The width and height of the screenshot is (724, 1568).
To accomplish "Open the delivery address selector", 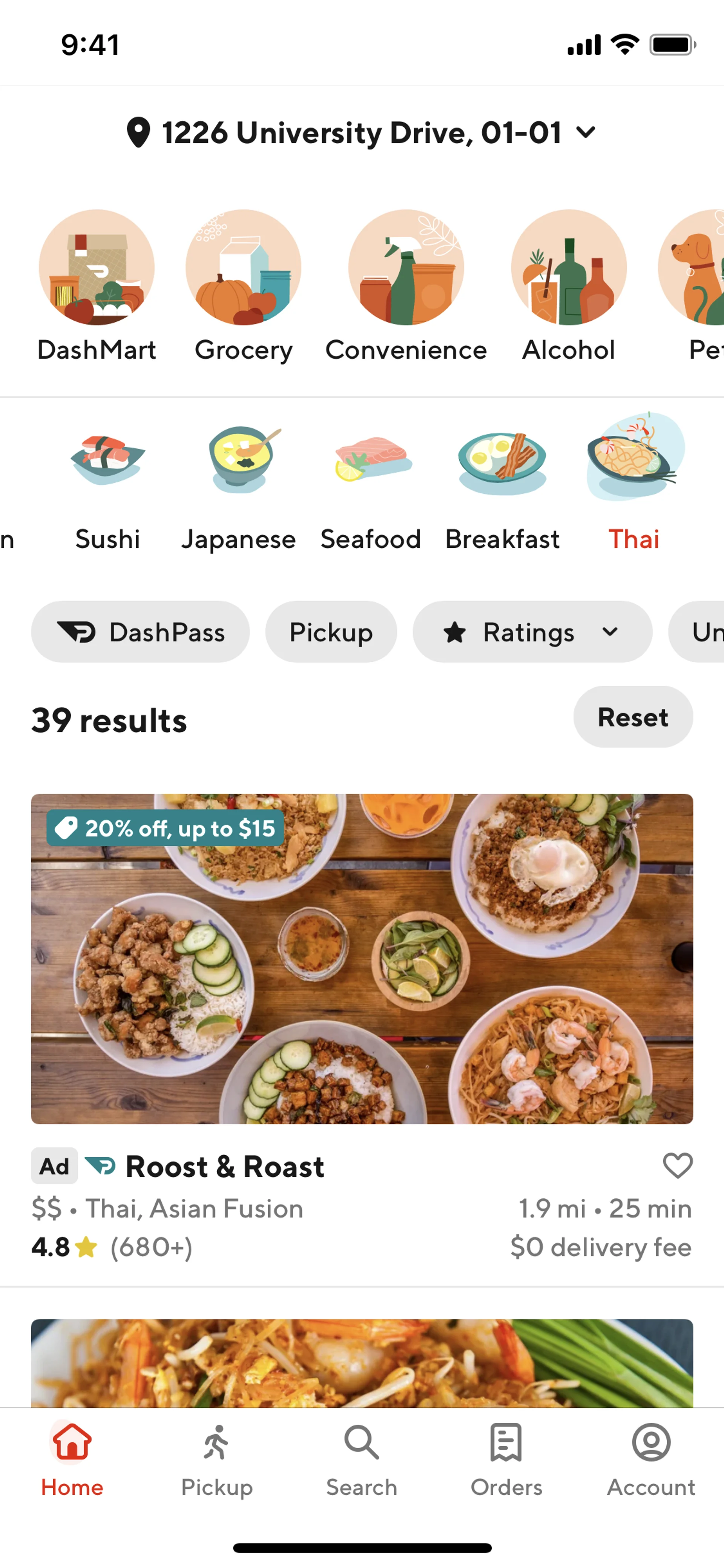I will [361, 132].
